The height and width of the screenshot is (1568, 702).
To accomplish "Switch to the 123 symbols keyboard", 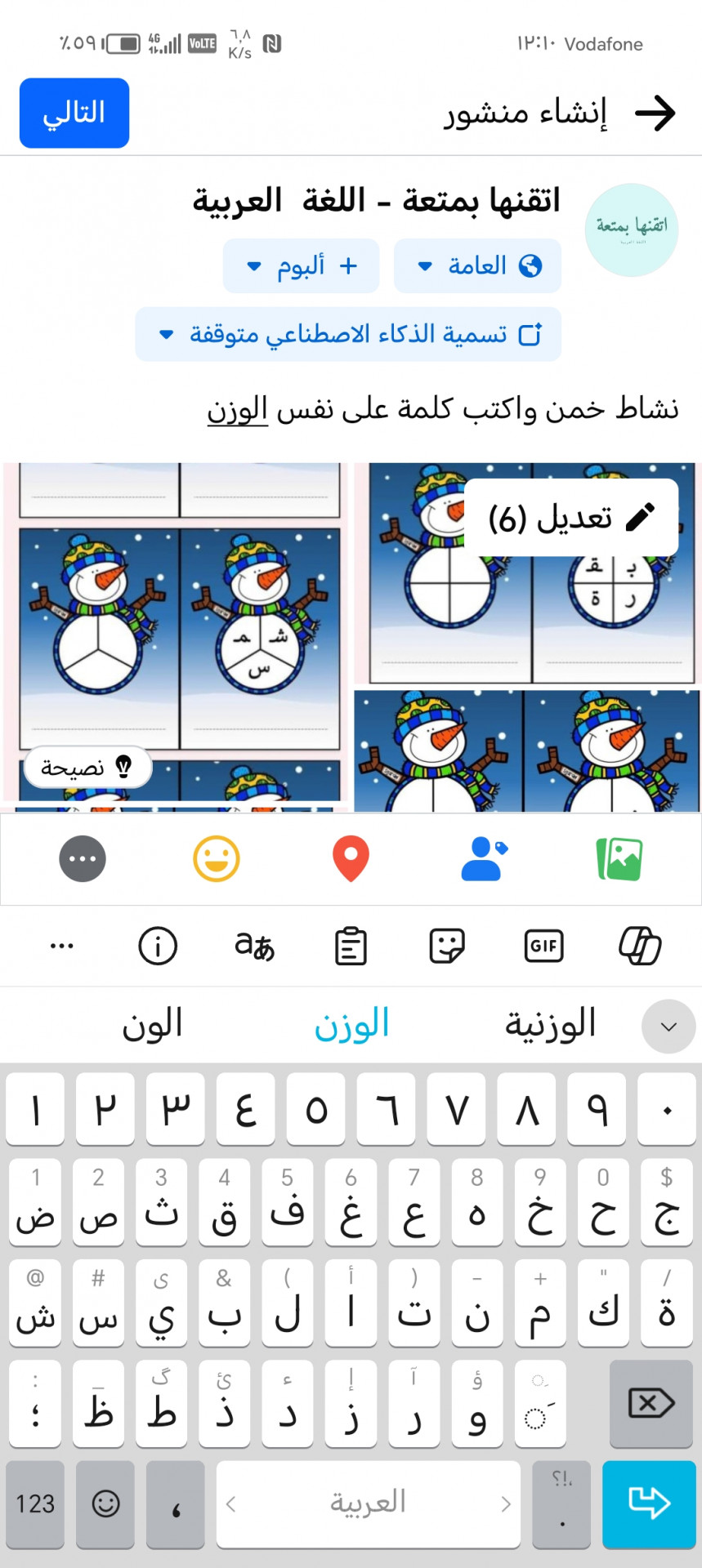I will [35, 1503].
